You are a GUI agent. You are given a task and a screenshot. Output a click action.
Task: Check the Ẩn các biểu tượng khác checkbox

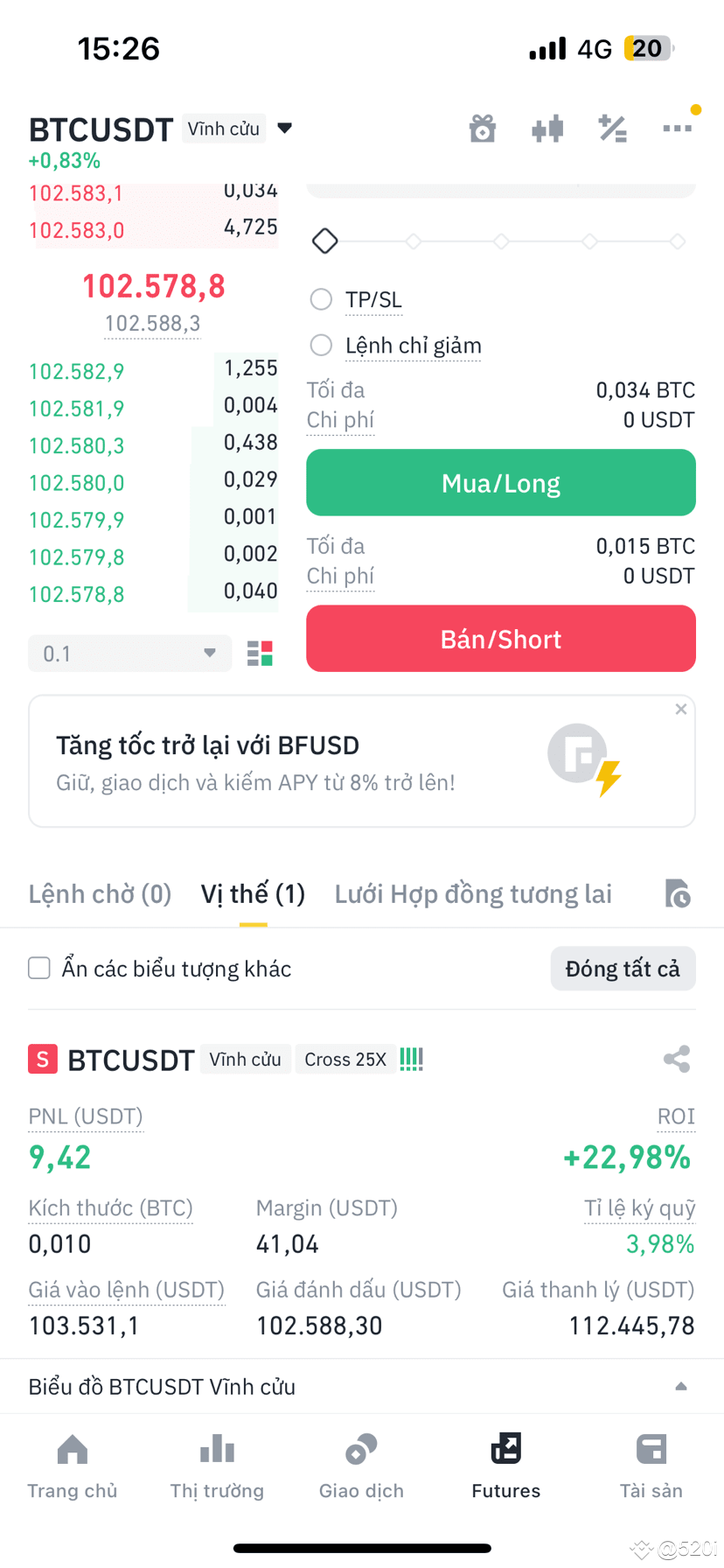pos(39,968)
